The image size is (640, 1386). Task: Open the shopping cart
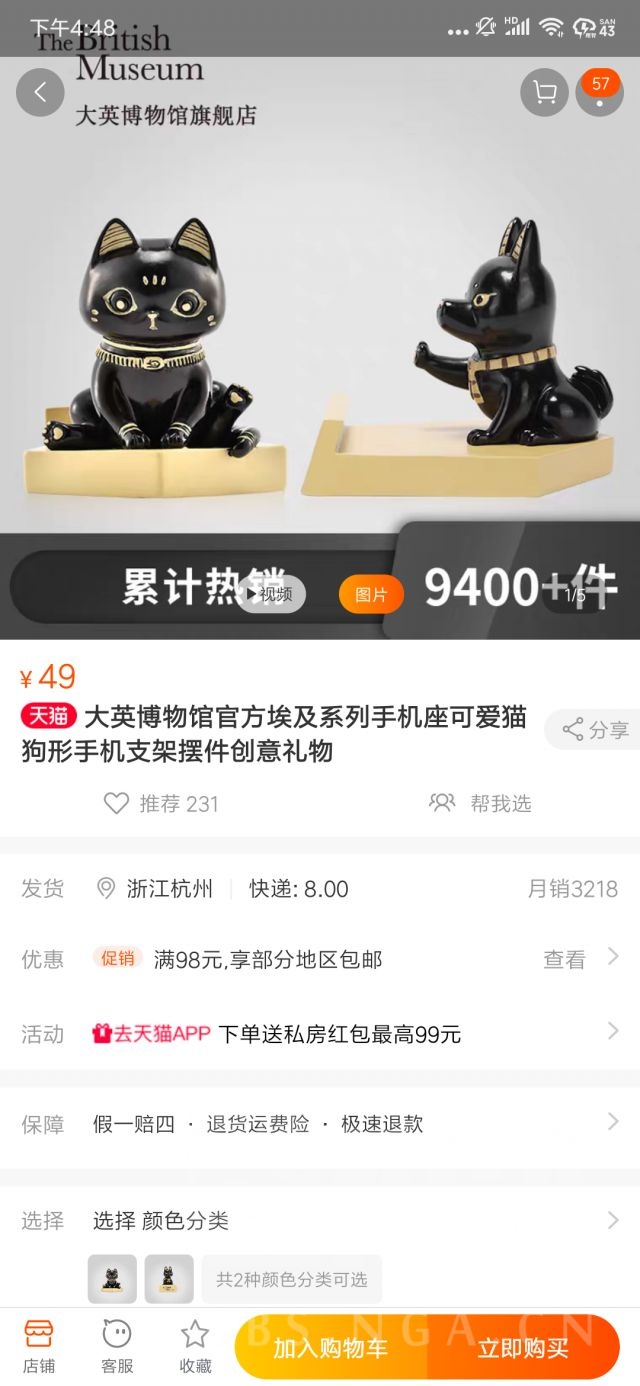(x=545, y=93)
